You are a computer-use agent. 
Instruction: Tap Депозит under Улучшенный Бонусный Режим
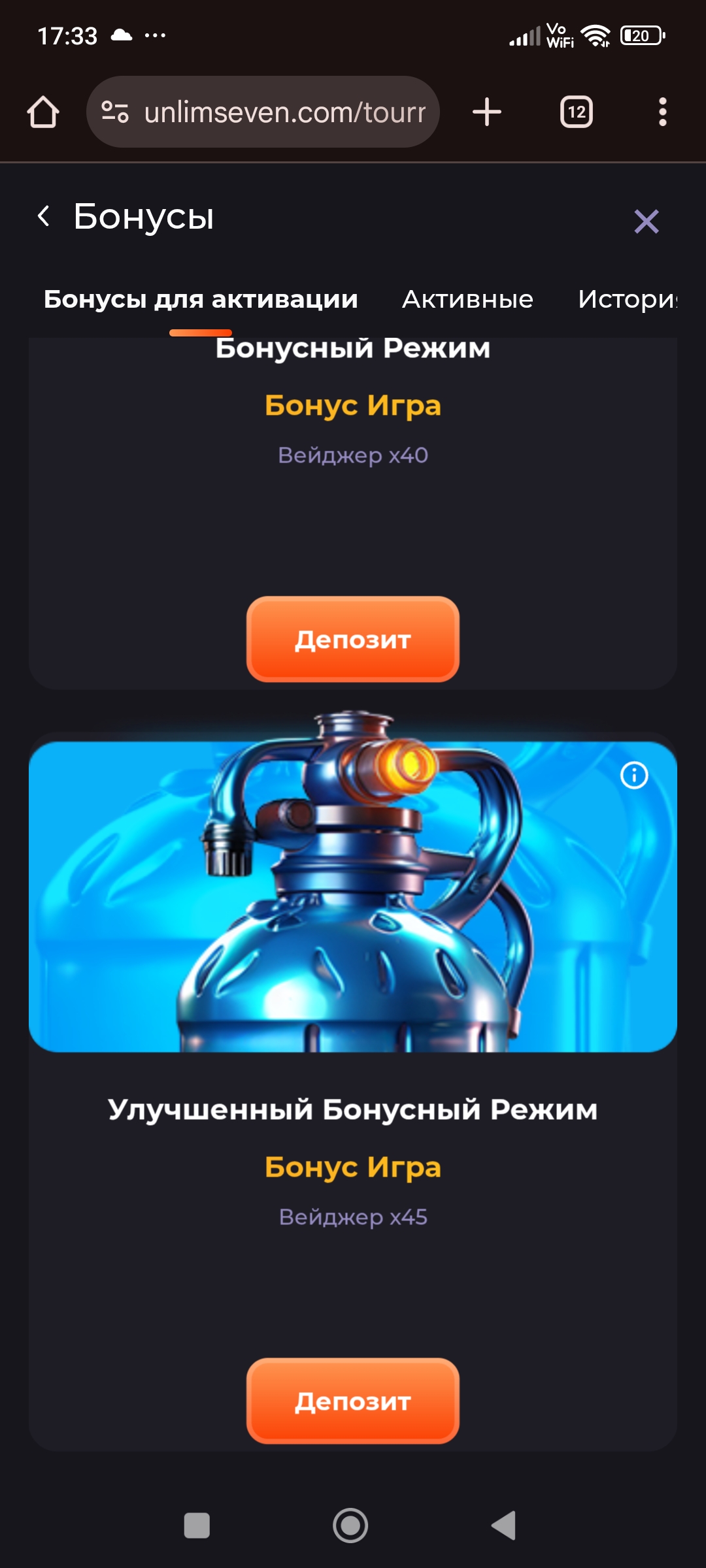[x=352, y=1401]
